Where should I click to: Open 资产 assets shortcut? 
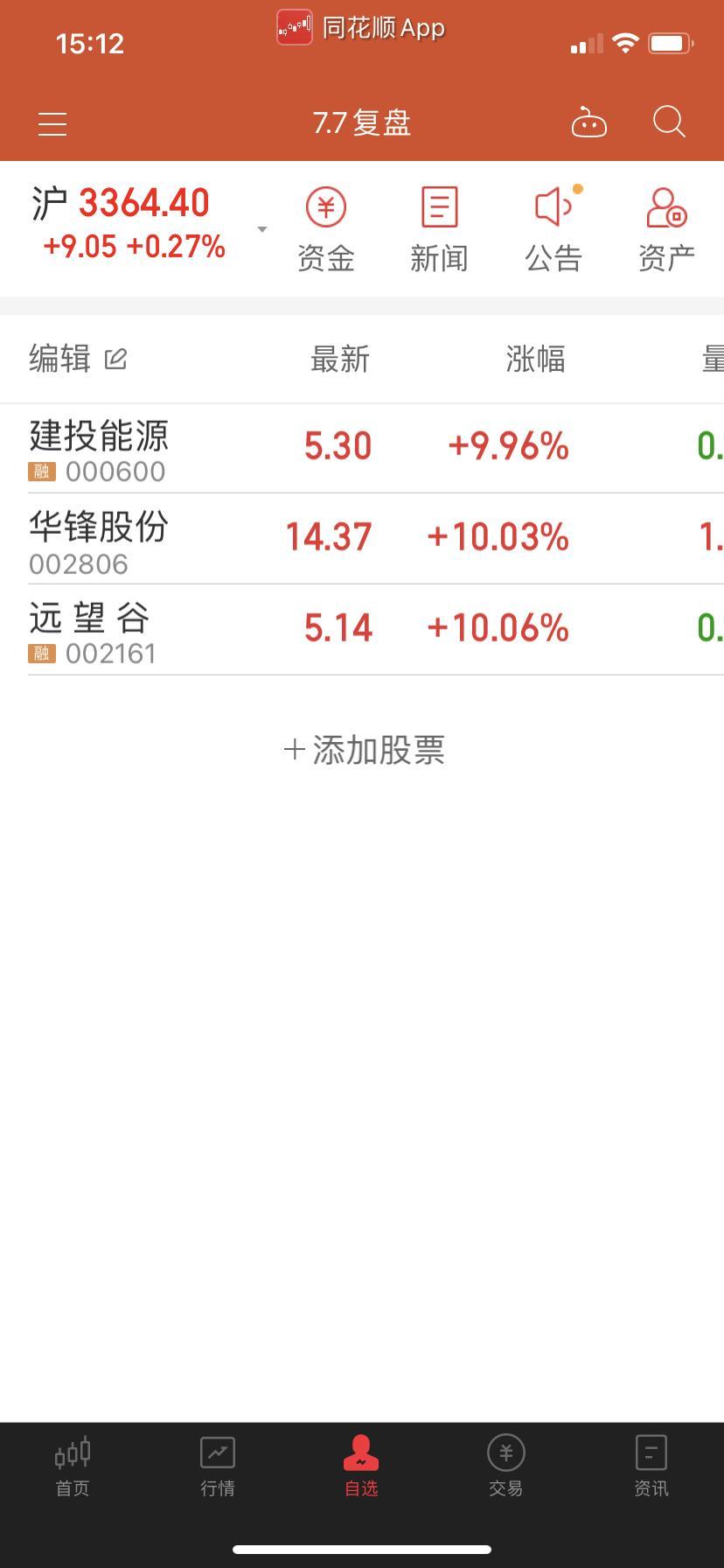point(666,229)
